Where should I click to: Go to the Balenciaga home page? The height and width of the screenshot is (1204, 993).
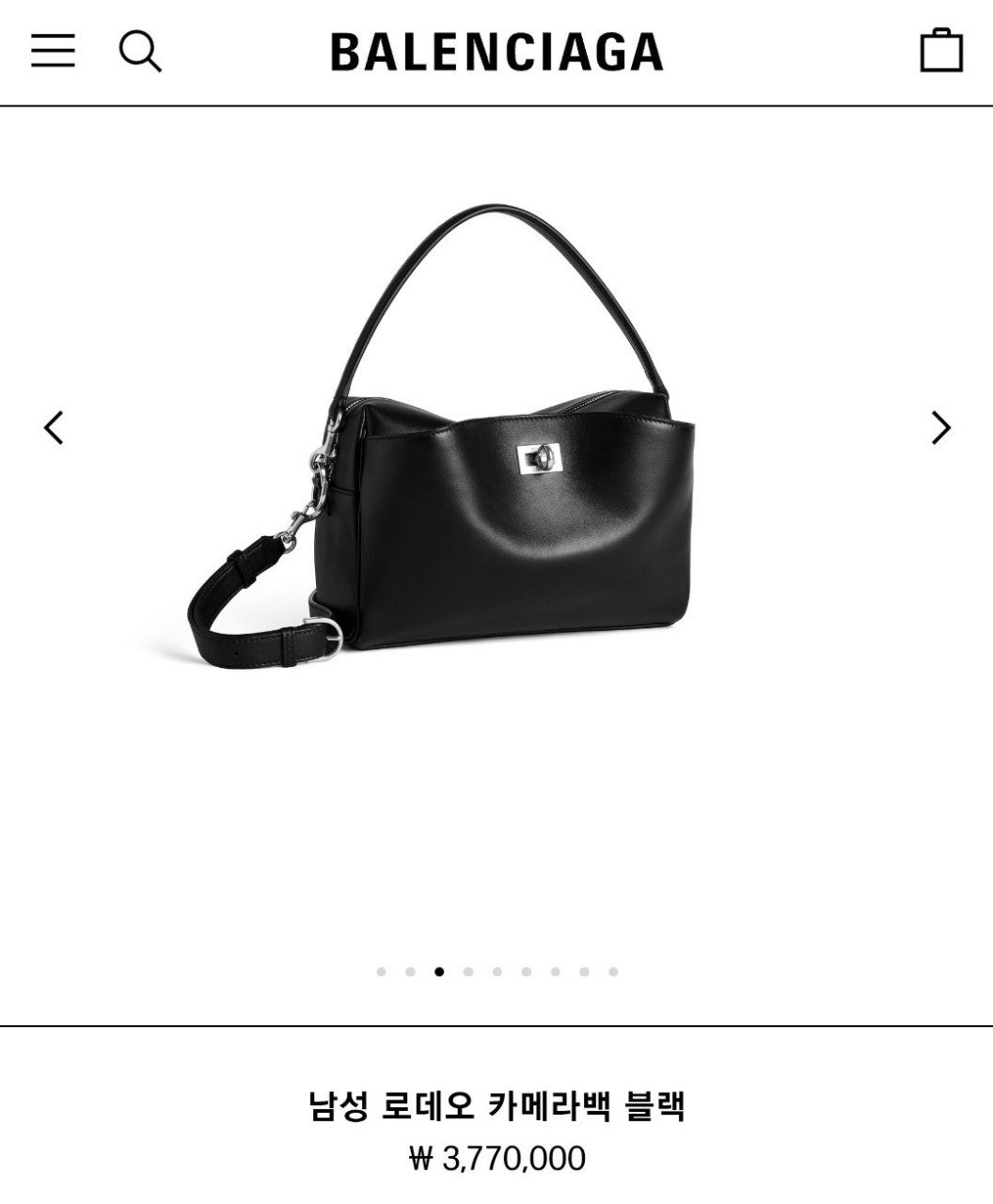tap(496, 52)
